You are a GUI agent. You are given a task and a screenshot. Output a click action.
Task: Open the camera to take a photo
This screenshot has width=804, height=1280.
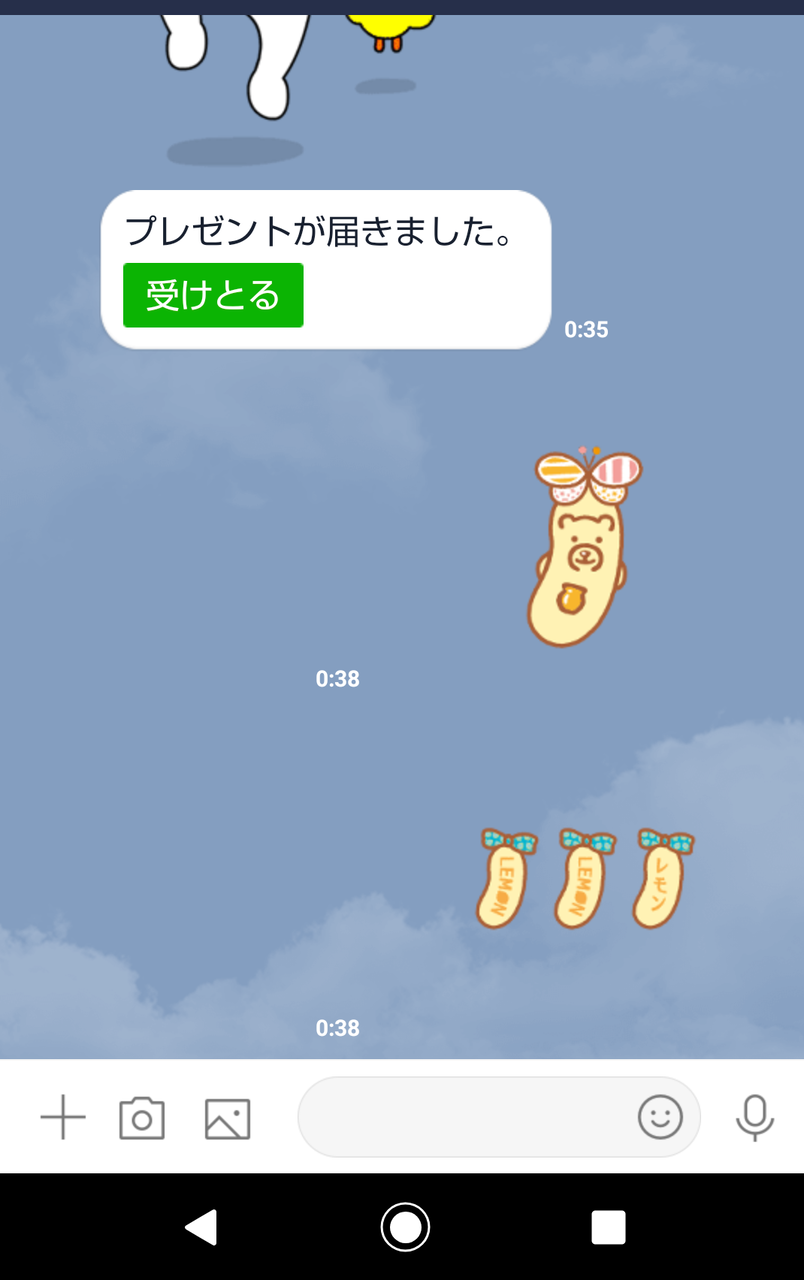(x=142, y=1118)
